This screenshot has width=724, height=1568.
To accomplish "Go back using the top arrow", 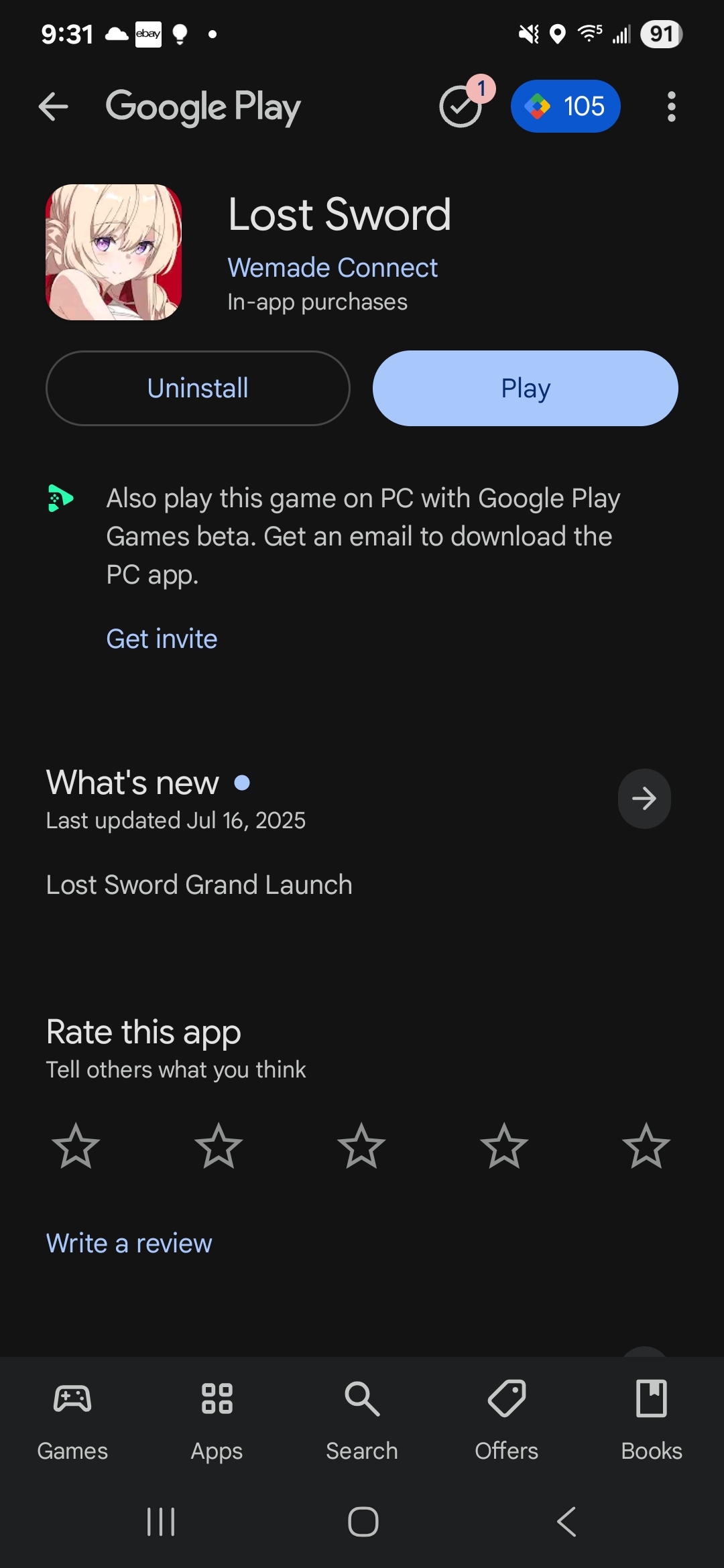I will pos(54,107).
